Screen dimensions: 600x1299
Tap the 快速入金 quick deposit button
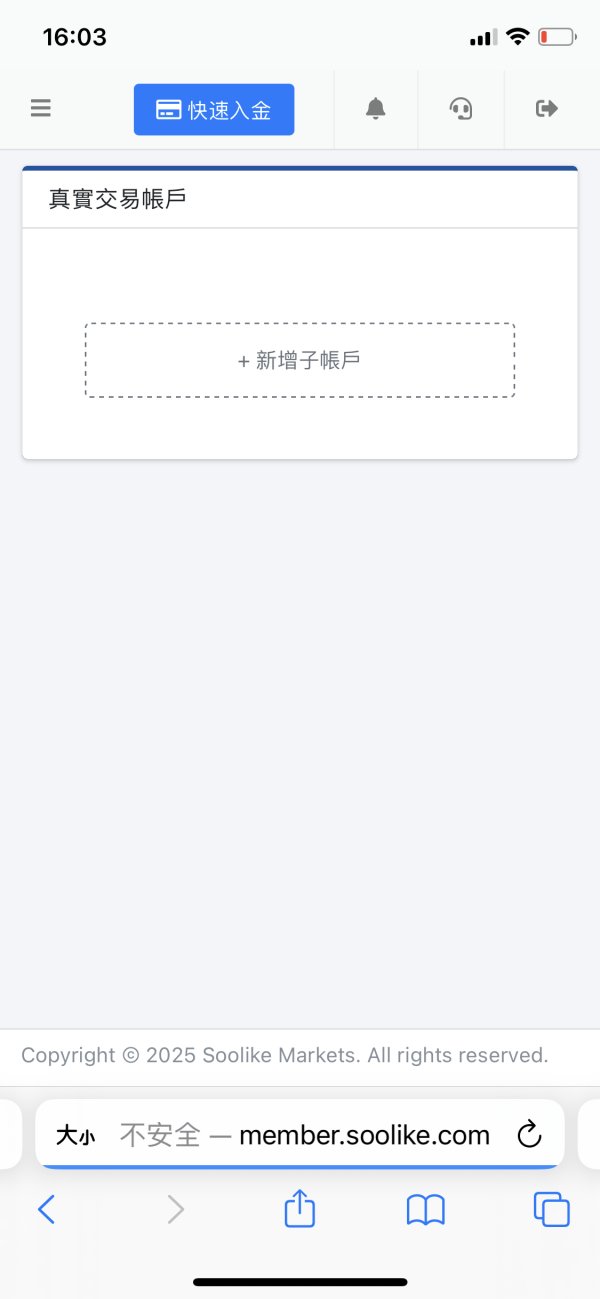click(214, 109)
